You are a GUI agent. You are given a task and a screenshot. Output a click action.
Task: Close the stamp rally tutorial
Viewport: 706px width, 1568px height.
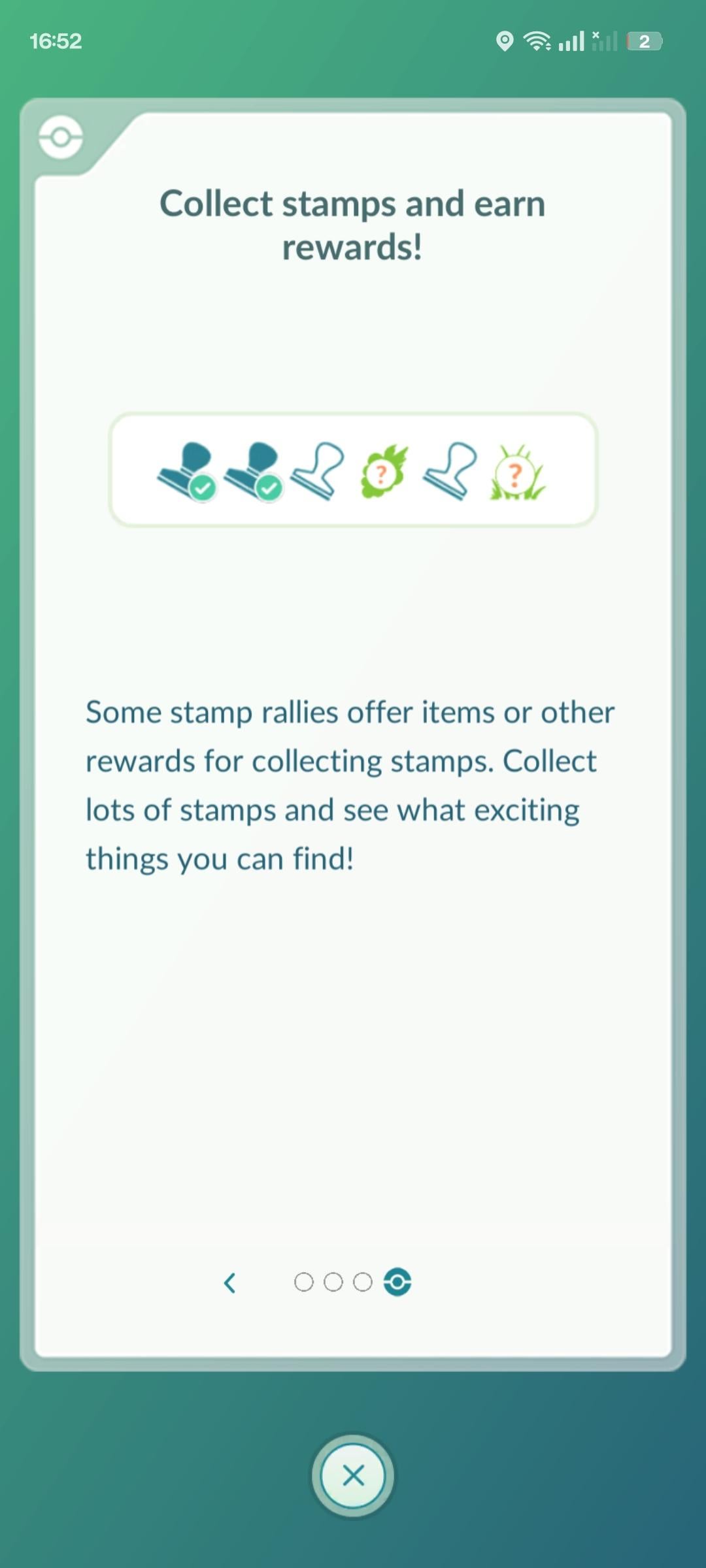(x=353, y=1475)
